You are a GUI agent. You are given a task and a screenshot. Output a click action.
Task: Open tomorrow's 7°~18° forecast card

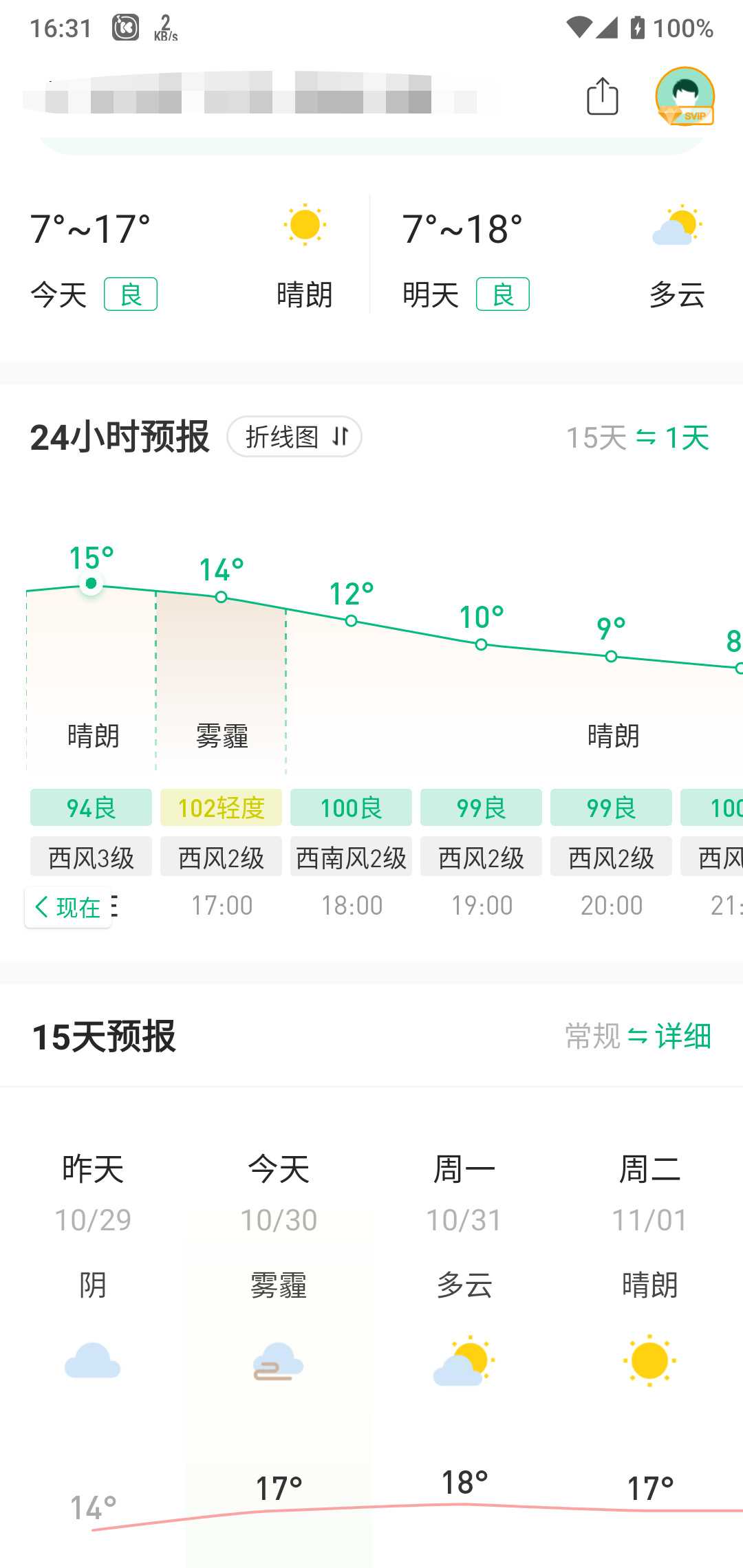click(x=554, y=256)
